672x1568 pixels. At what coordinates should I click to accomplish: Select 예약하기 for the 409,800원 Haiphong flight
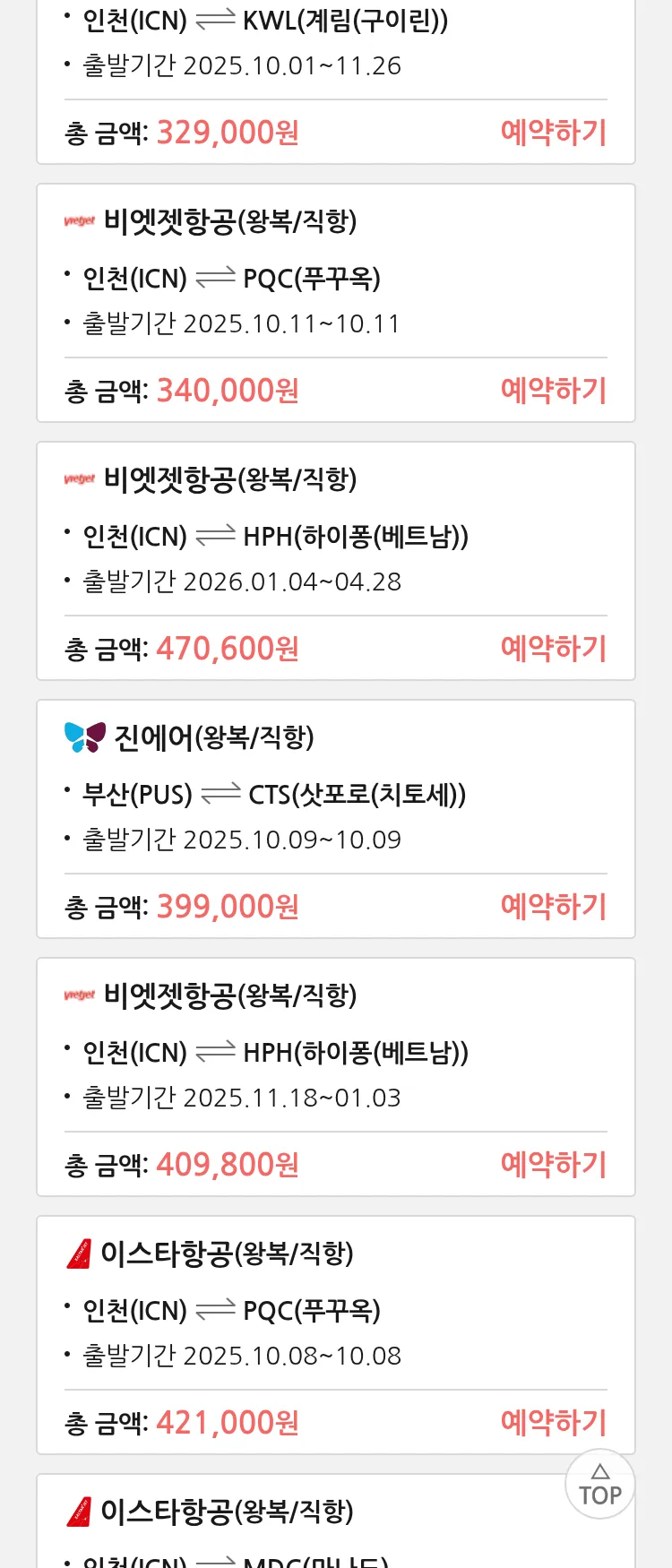[553, 1165]
